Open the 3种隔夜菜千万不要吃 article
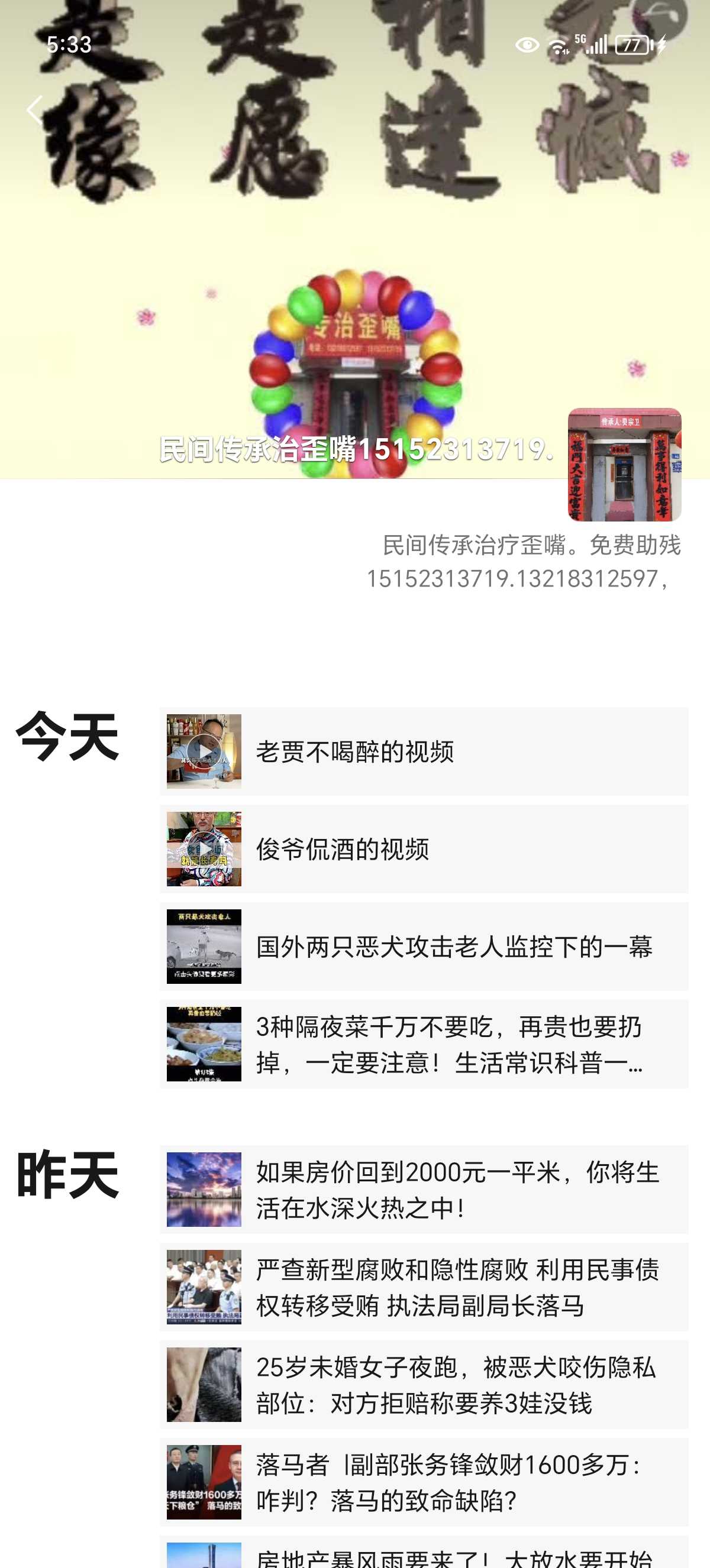This screenshot has width=710, height=1568. (424, 1044)
